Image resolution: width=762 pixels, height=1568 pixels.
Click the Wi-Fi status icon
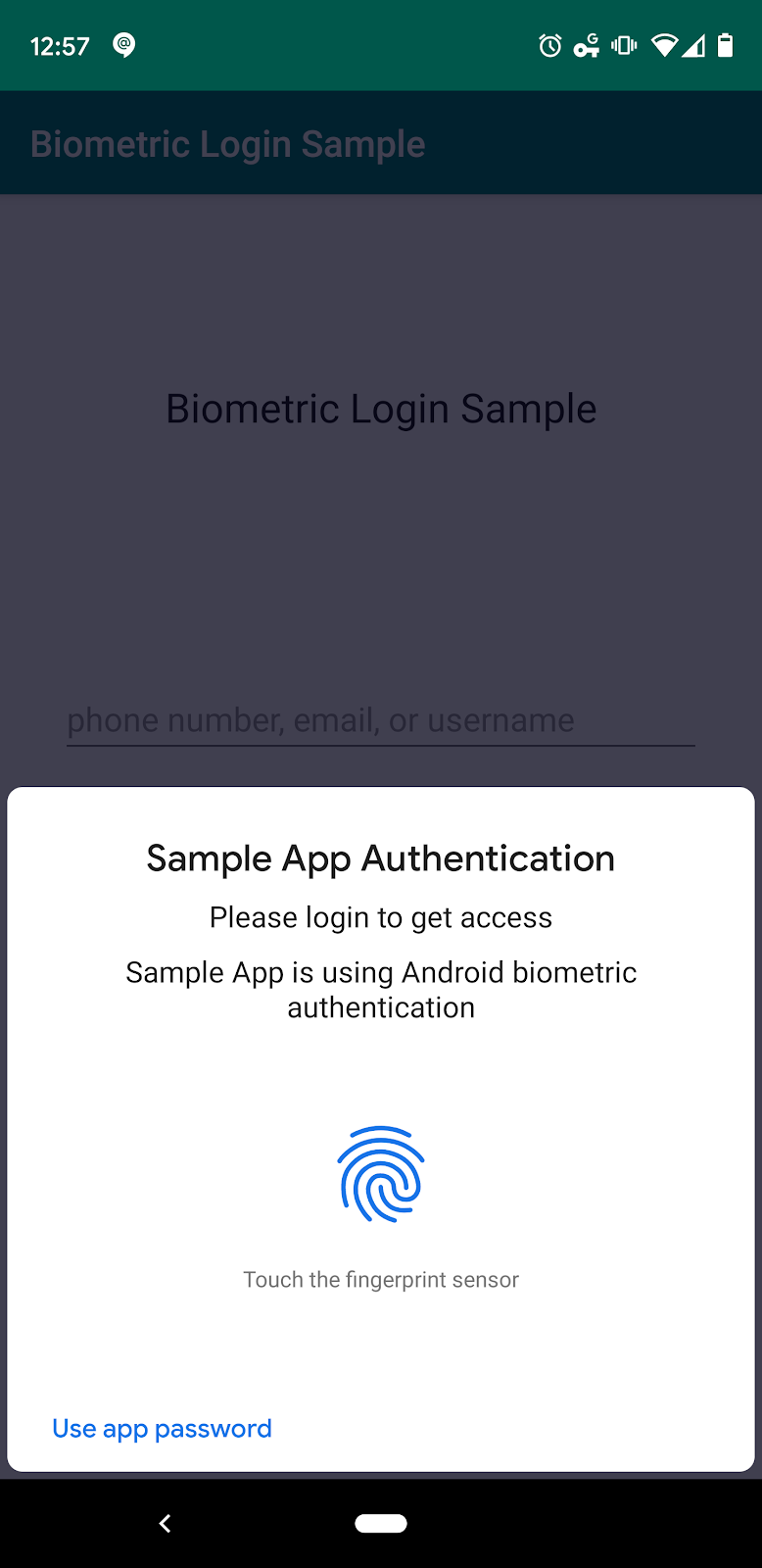(x=664, y=44)
